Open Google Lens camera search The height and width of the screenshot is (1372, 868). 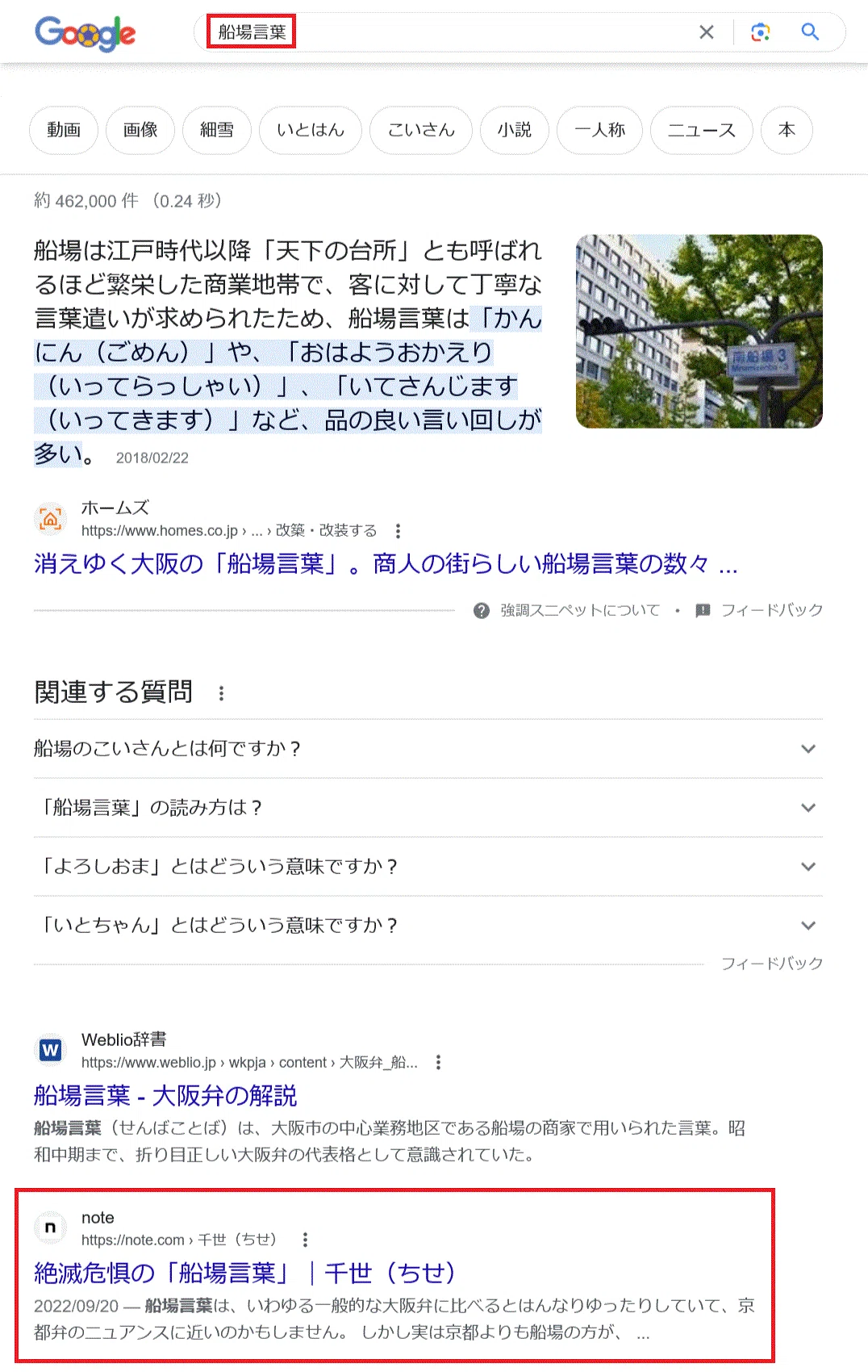click(760, 32)
